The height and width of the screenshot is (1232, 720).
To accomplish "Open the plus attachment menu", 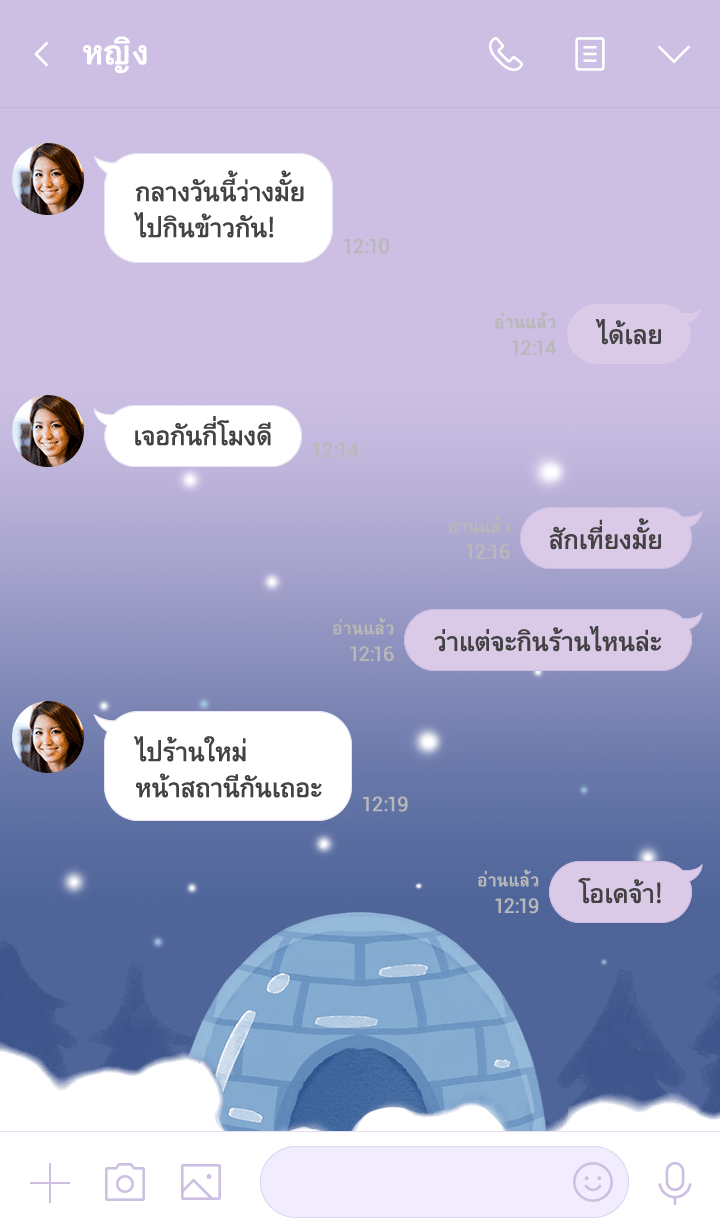I will click(50, 1183).
